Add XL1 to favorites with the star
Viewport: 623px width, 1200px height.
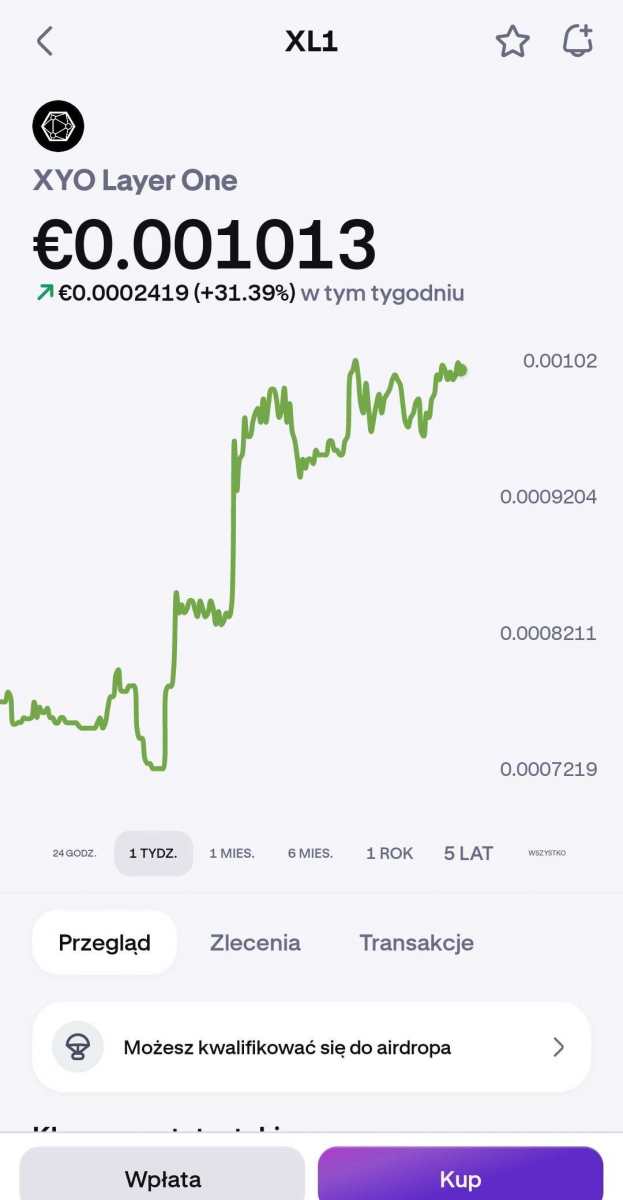point(512,41)
